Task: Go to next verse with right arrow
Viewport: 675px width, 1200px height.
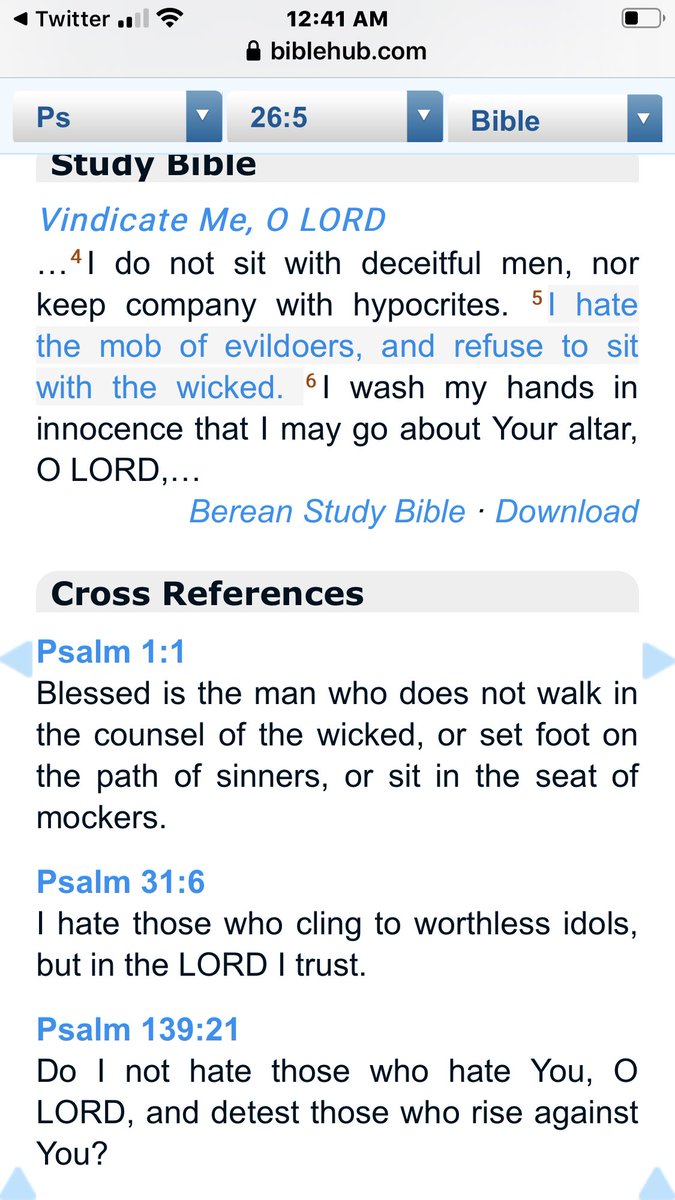Action: tap(658, 660)
